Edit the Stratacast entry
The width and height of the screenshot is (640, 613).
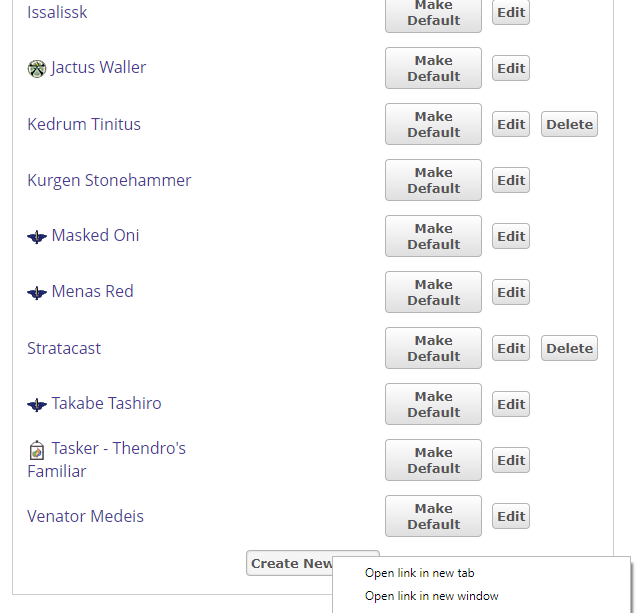point(510,349)
